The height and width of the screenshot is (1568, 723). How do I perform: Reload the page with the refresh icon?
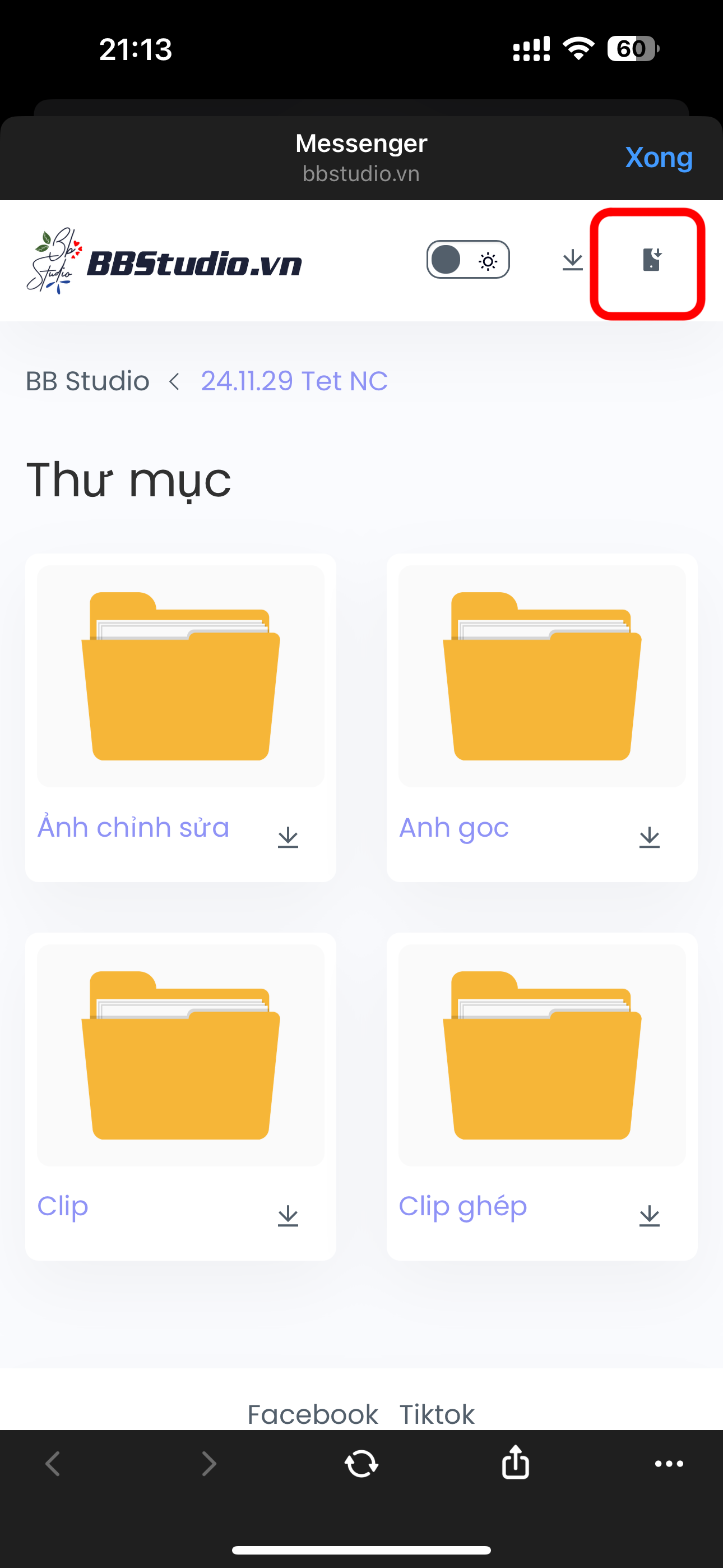361,1463
